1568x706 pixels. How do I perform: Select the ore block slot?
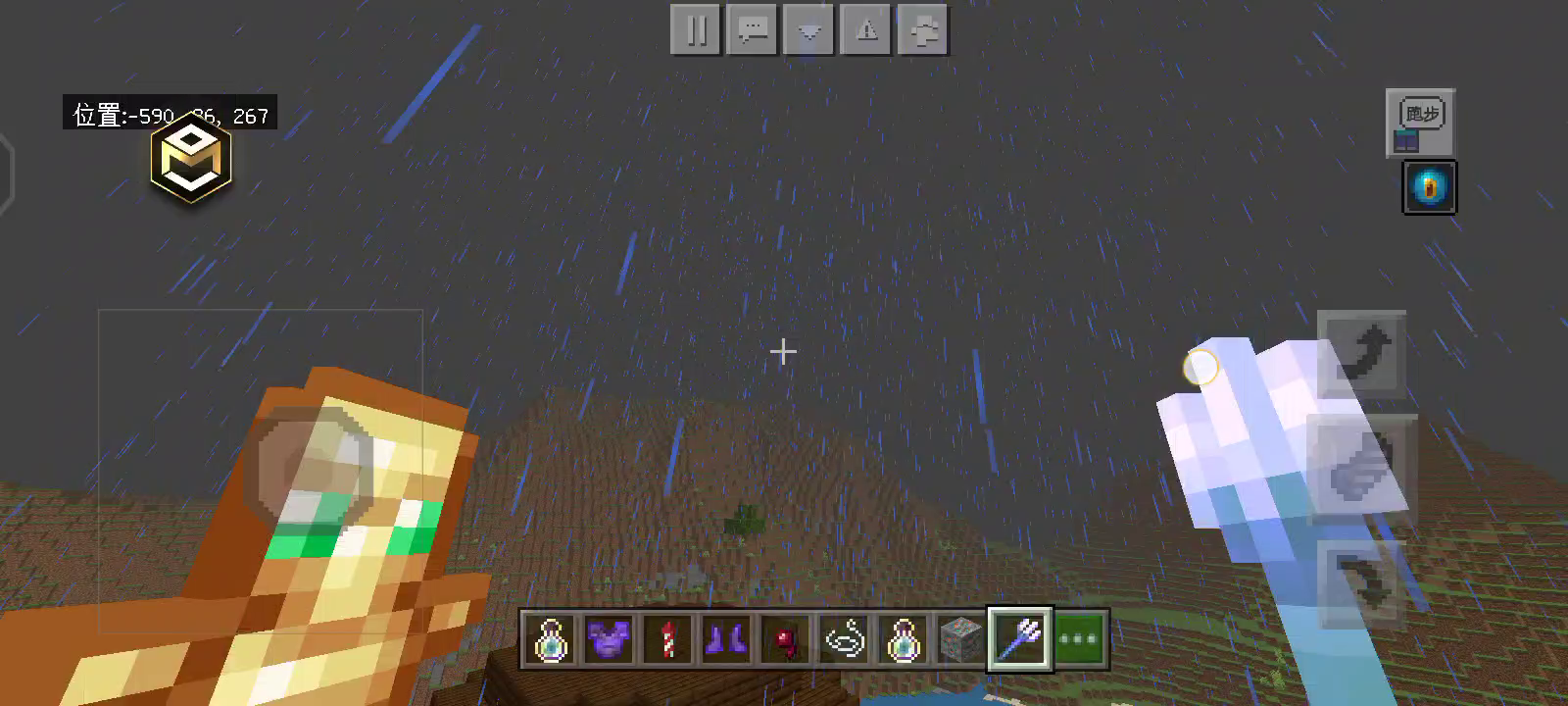point(960,640)
